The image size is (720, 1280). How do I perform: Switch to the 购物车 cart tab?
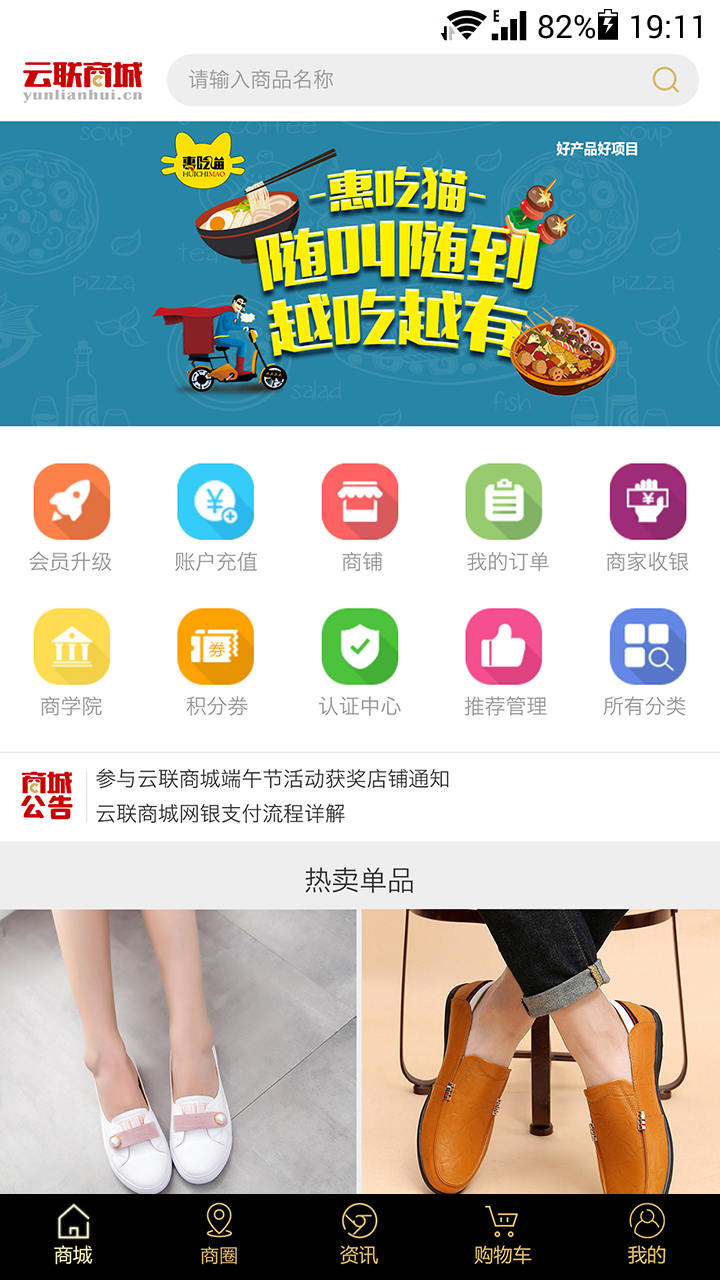click(x=502, y=1236)
